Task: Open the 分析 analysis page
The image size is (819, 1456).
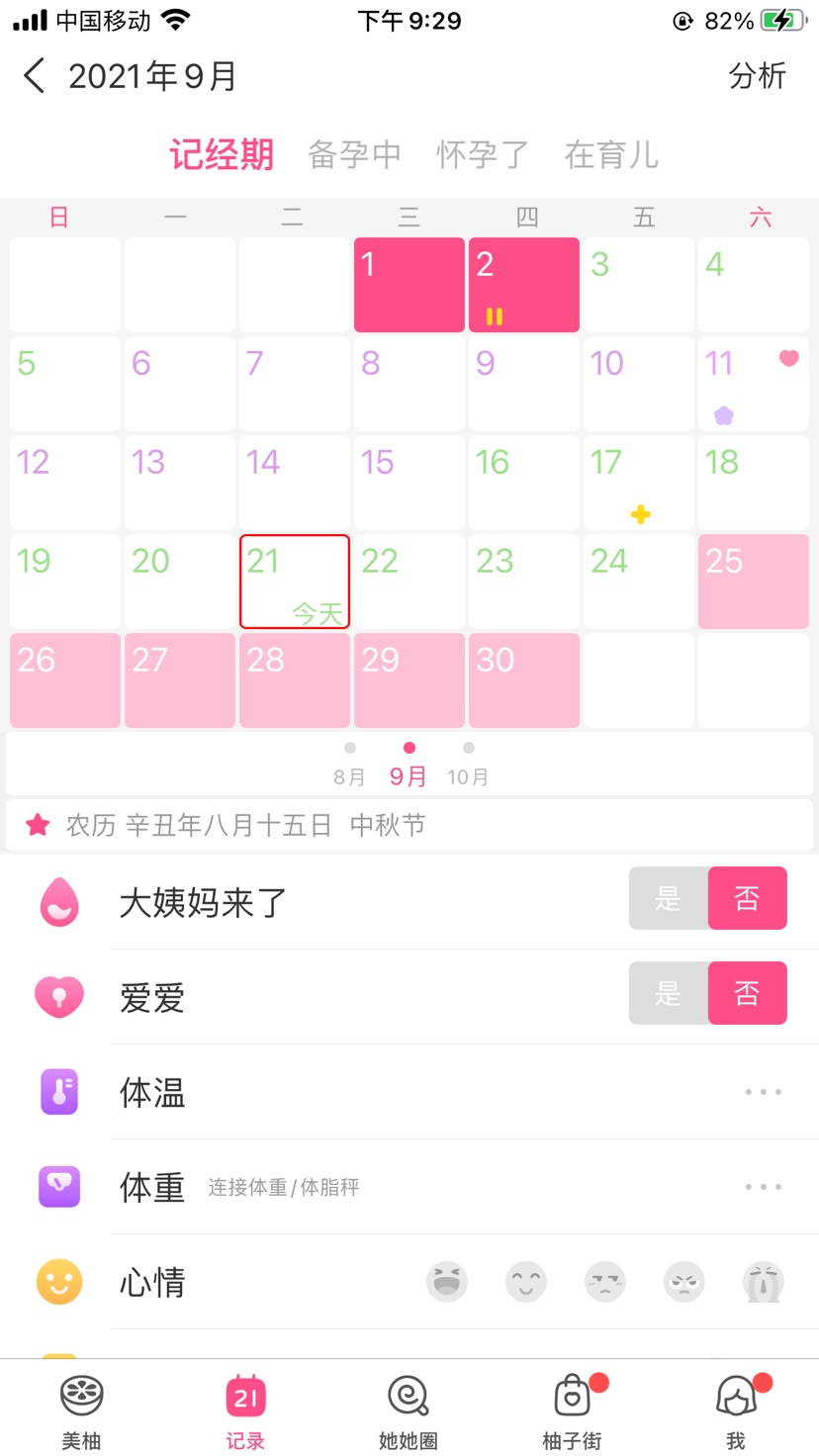Action: (x=757, y=76)
